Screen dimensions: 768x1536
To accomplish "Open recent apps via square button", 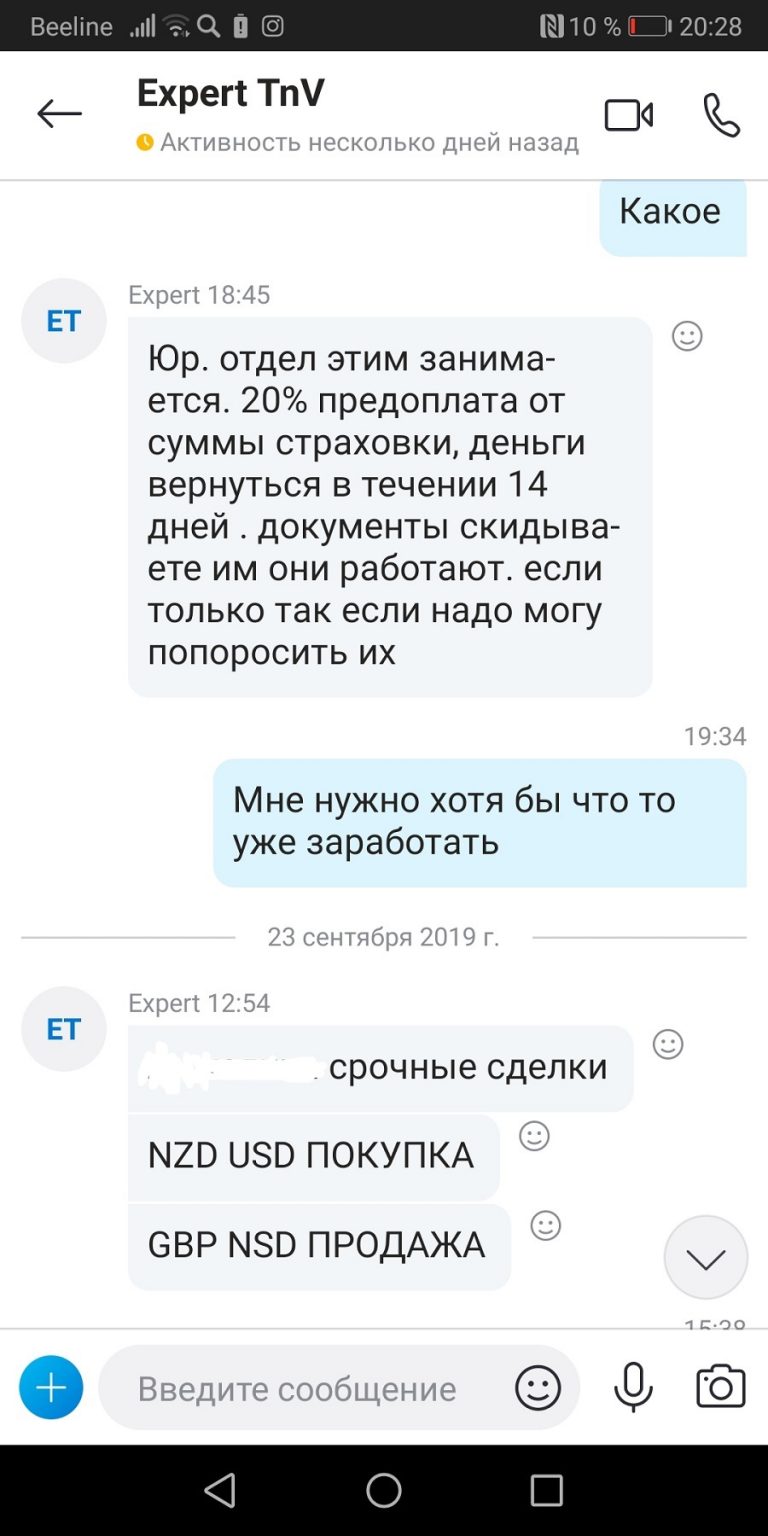I will click(547, 1491).
